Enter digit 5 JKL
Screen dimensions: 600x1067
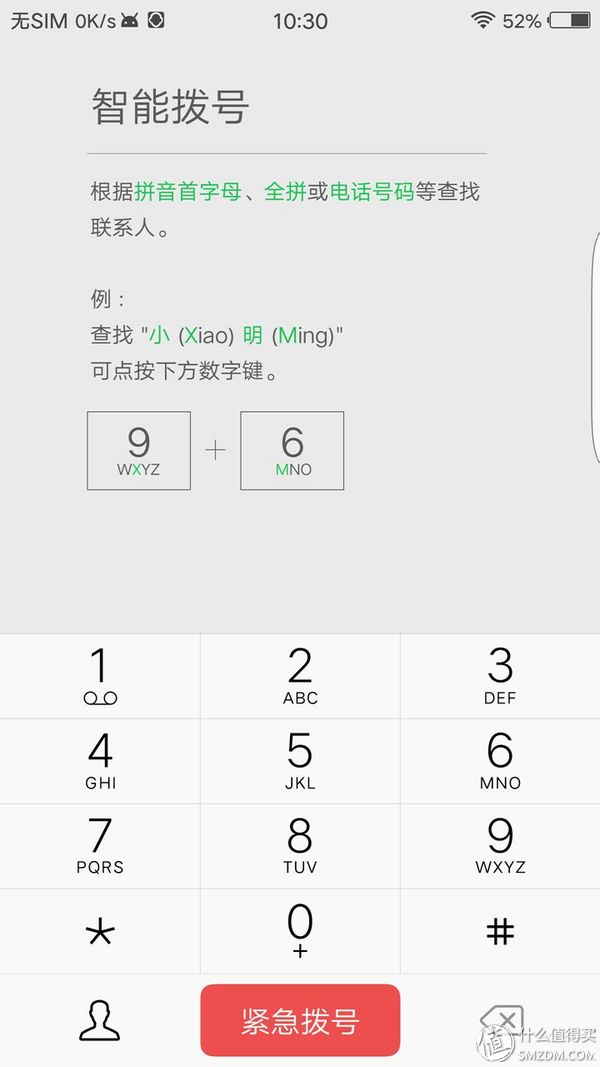click(x=300, y=761)
